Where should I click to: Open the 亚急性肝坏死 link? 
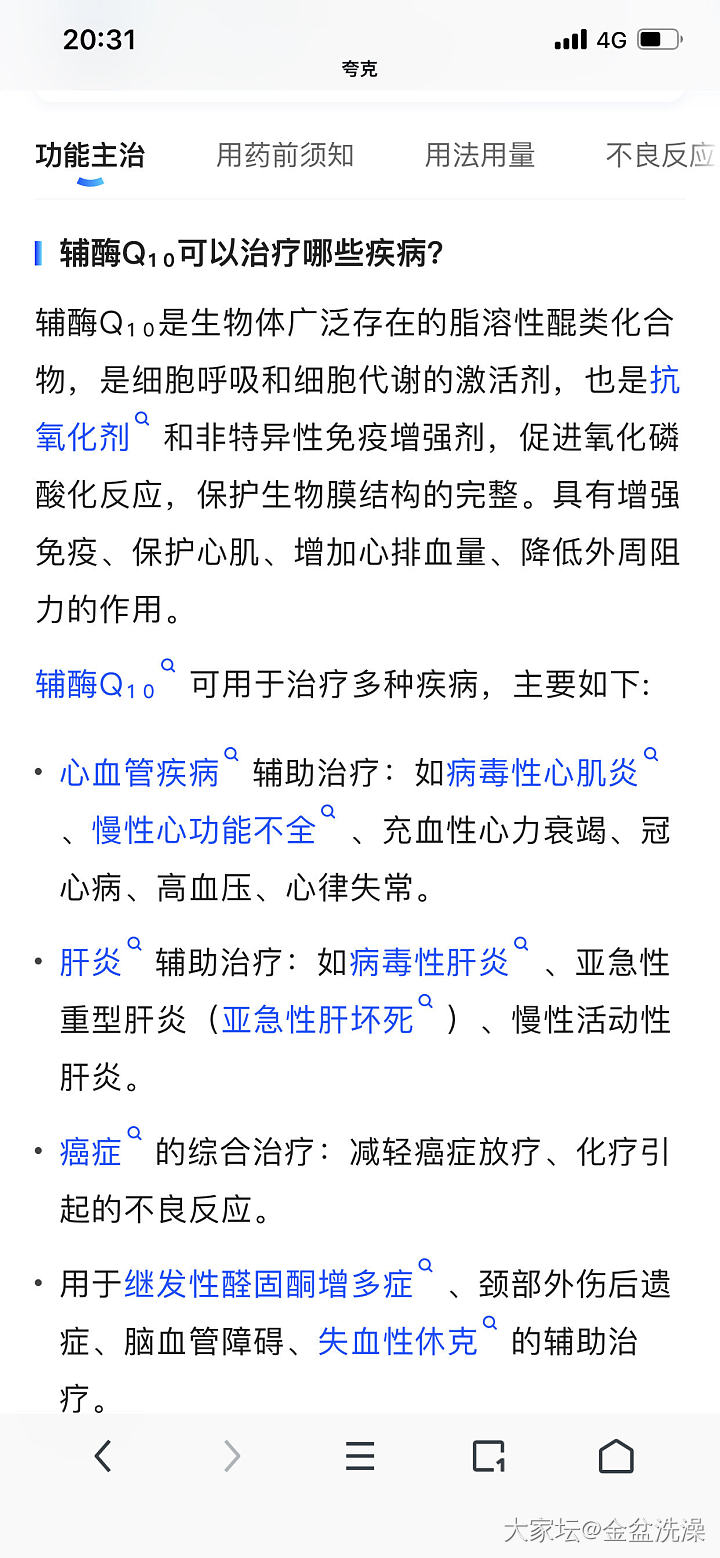[318, 1020]
